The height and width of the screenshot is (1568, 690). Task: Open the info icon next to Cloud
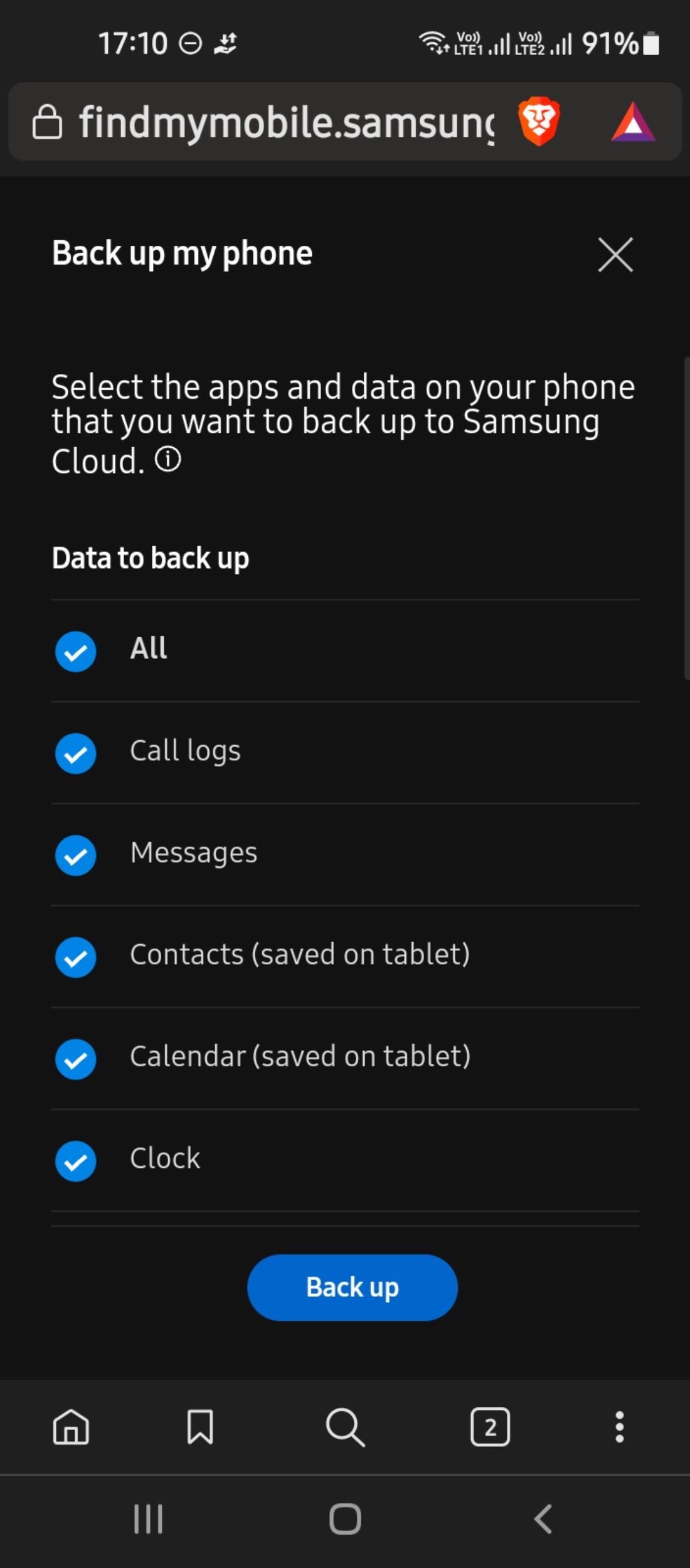(167, 460)
